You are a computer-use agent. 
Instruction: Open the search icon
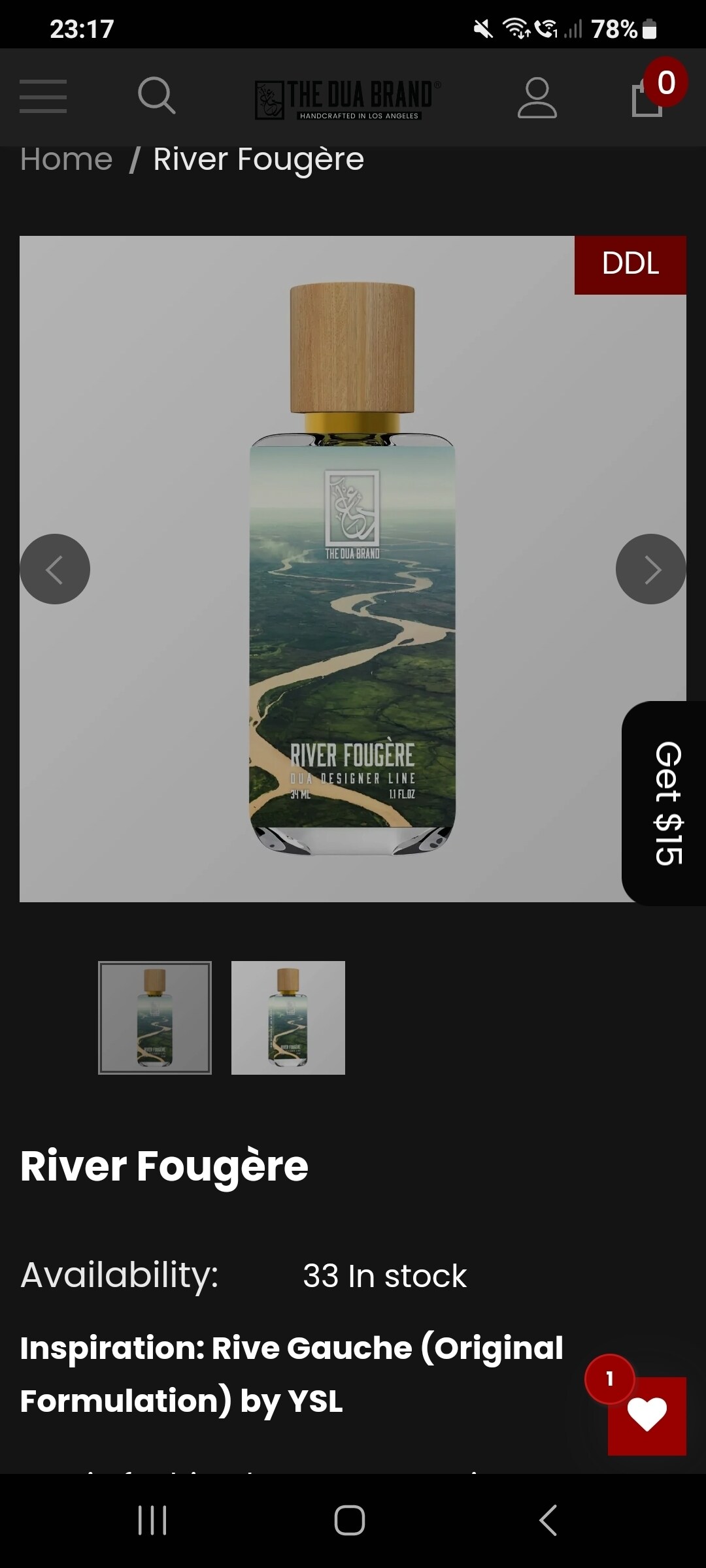pos(157,95)
